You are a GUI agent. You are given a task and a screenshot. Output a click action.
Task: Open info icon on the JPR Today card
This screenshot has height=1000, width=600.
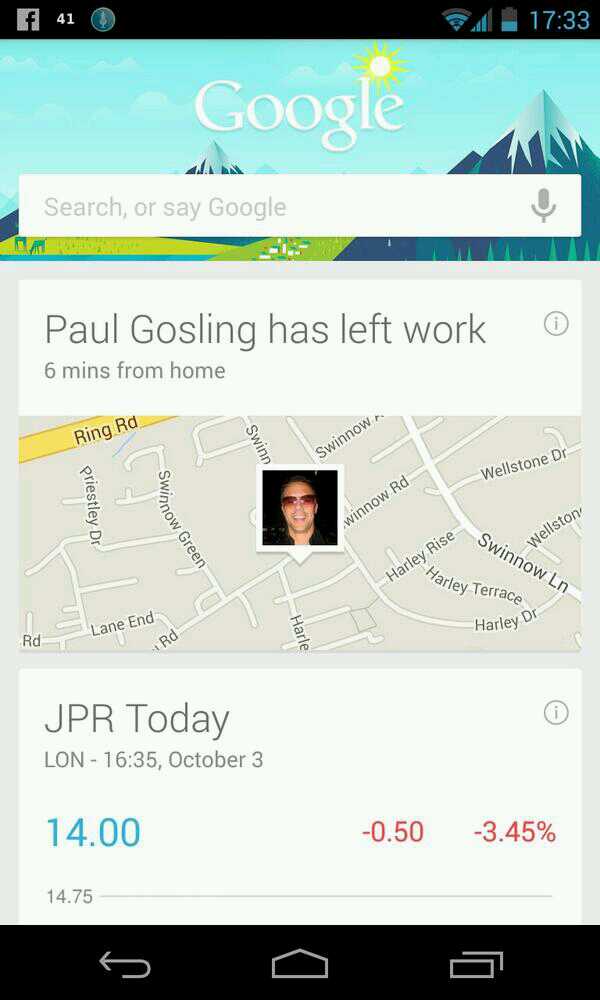[555, 712]
